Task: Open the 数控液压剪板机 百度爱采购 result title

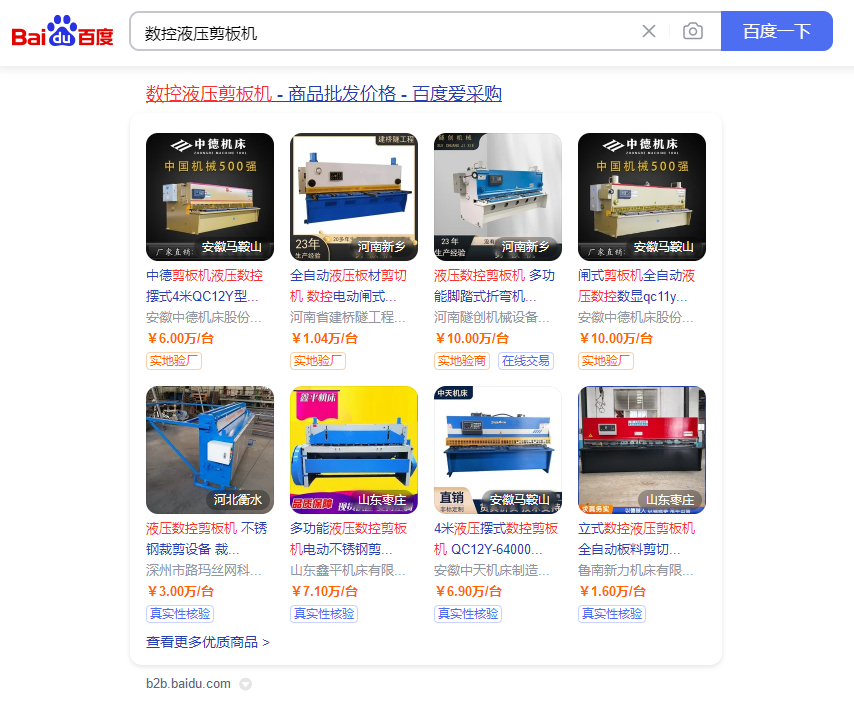Action: tap(324, 94)
